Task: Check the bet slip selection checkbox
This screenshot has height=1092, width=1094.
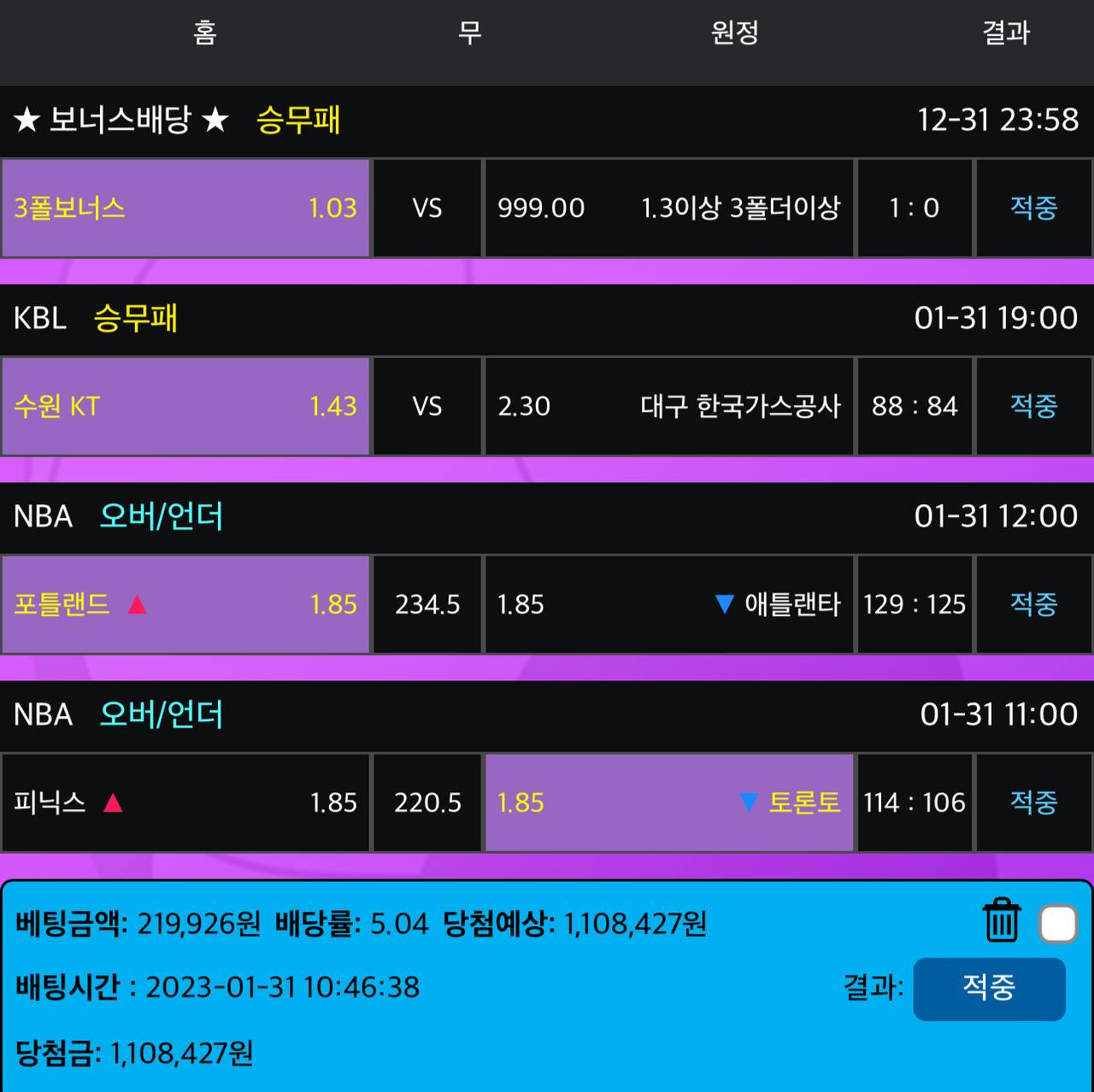Action: click(x=1058, y=924)
